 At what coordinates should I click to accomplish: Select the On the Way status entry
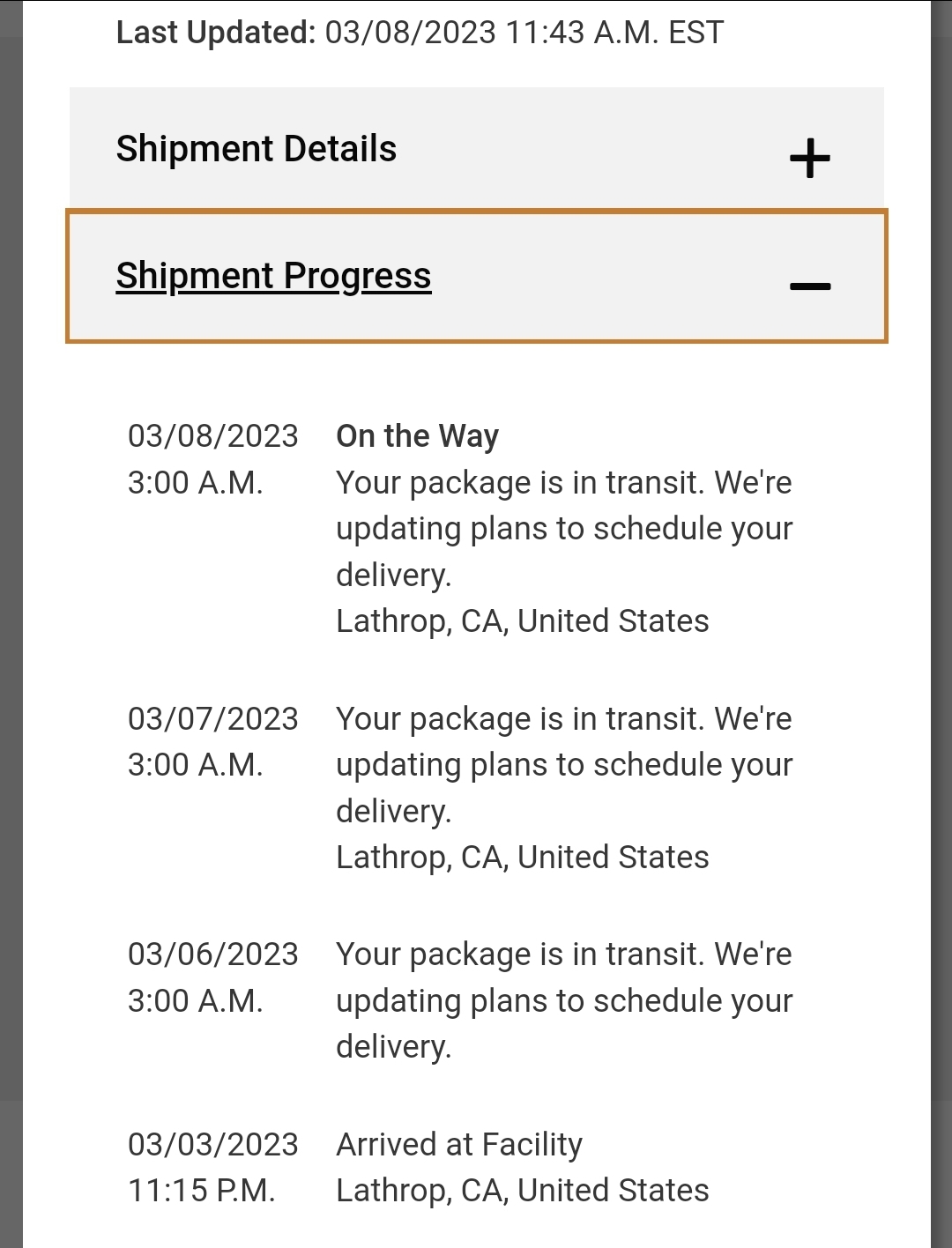(x=417, y=435)
